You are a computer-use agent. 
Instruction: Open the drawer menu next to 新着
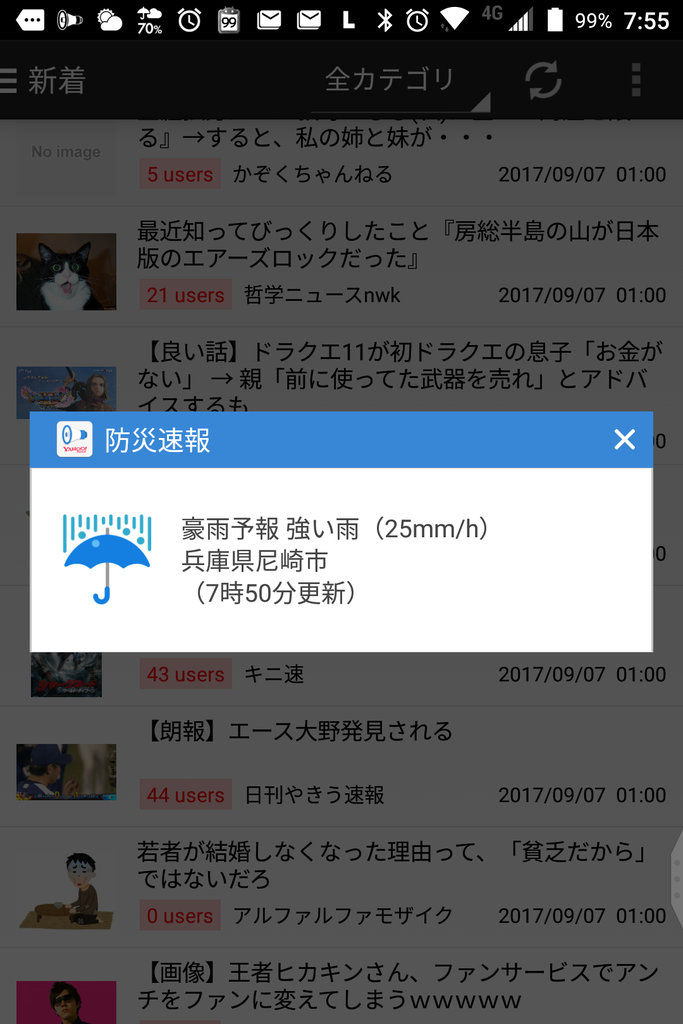[x=8, y=80]
